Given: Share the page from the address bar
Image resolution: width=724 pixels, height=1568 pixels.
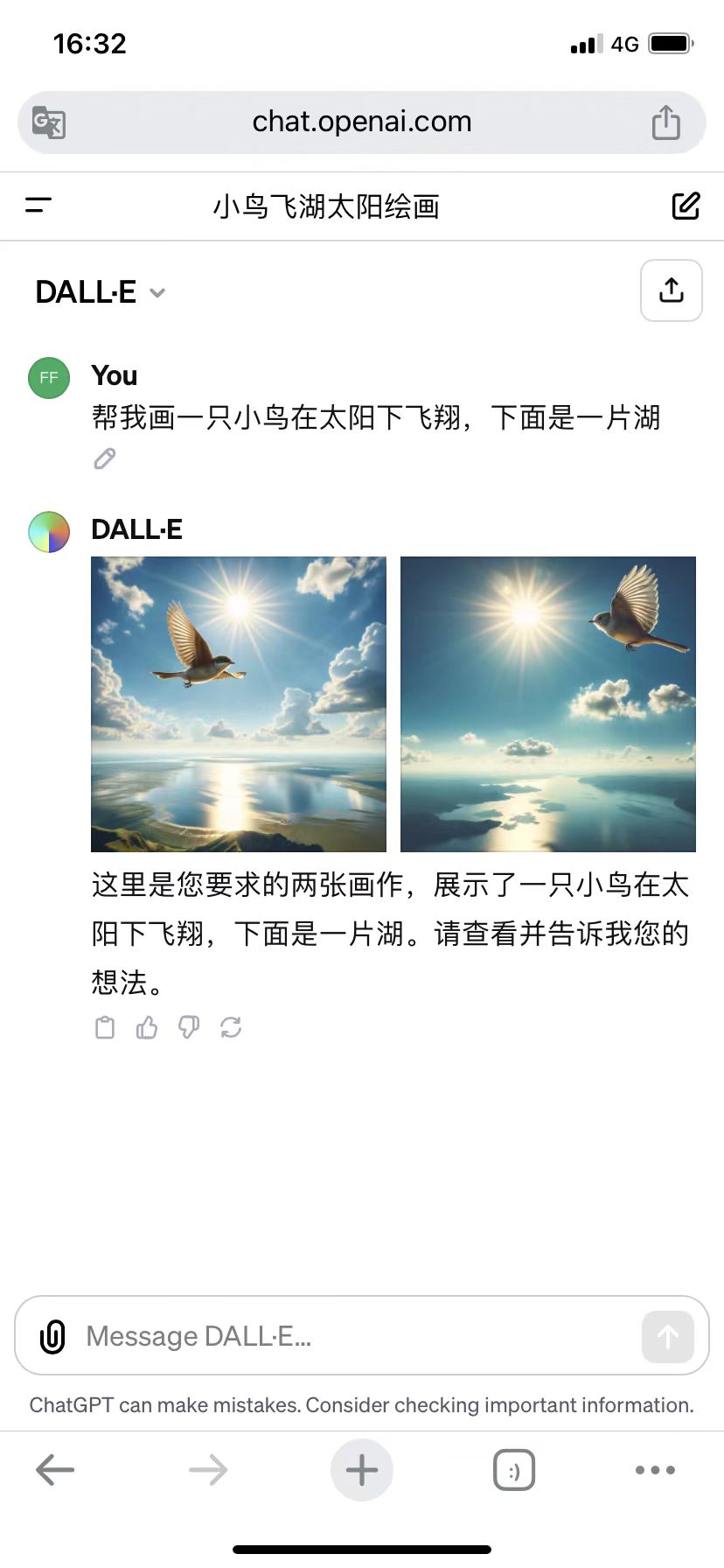Looking at the screenshot, I should point(665,122).
